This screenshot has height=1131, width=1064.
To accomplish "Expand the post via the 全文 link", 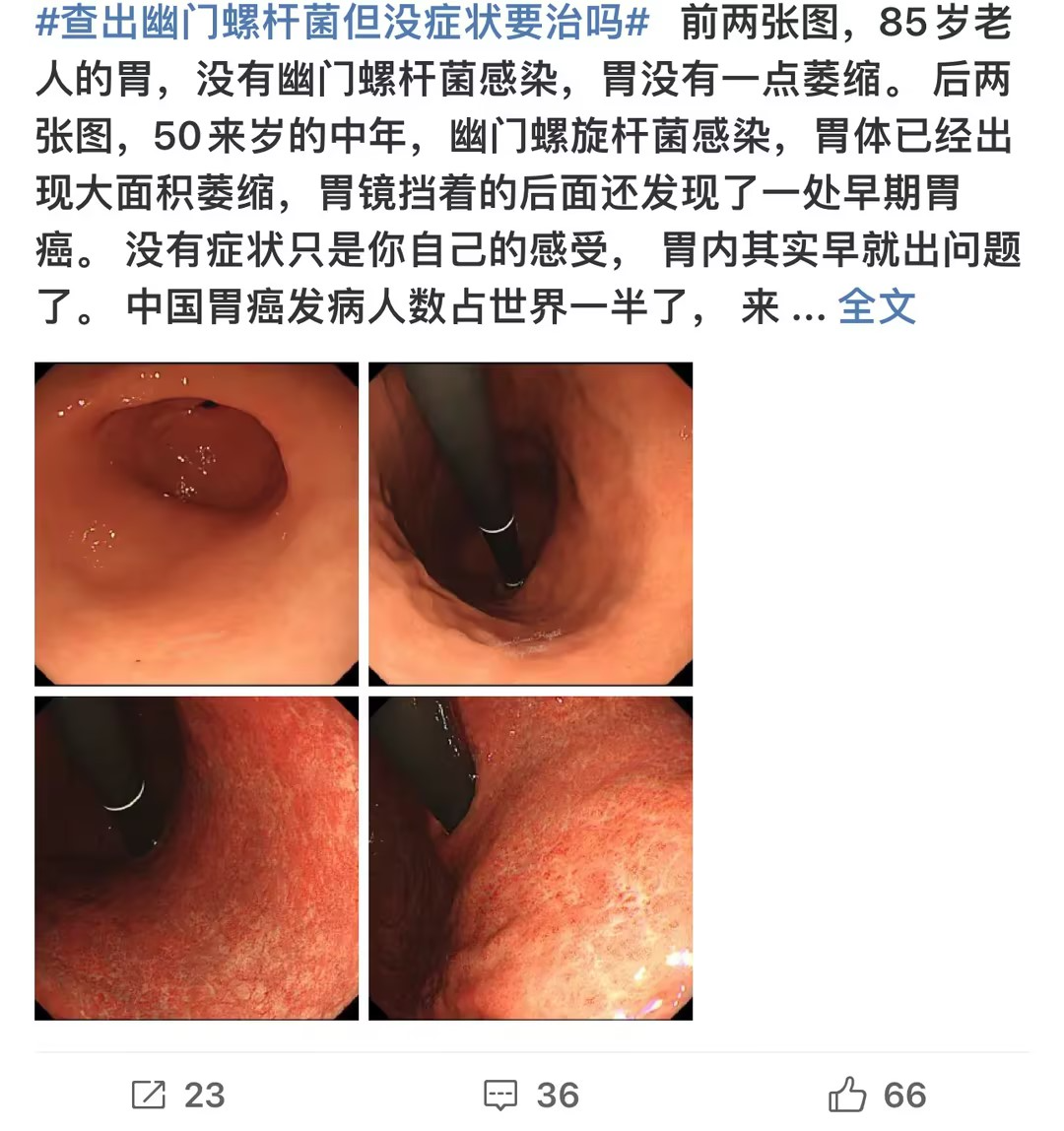I will tap(876, 307).
